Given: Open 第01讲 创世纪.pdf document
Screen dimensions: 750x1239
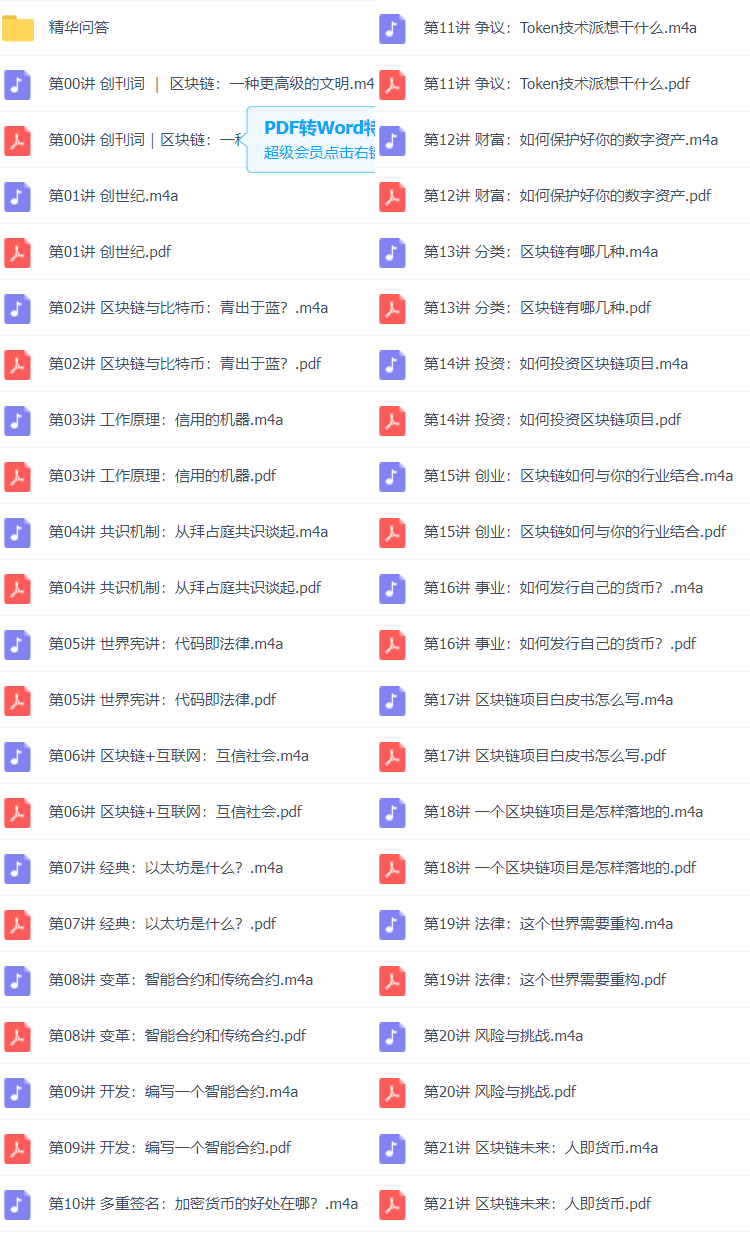Looking at the screenshot, I should [109, 252].
